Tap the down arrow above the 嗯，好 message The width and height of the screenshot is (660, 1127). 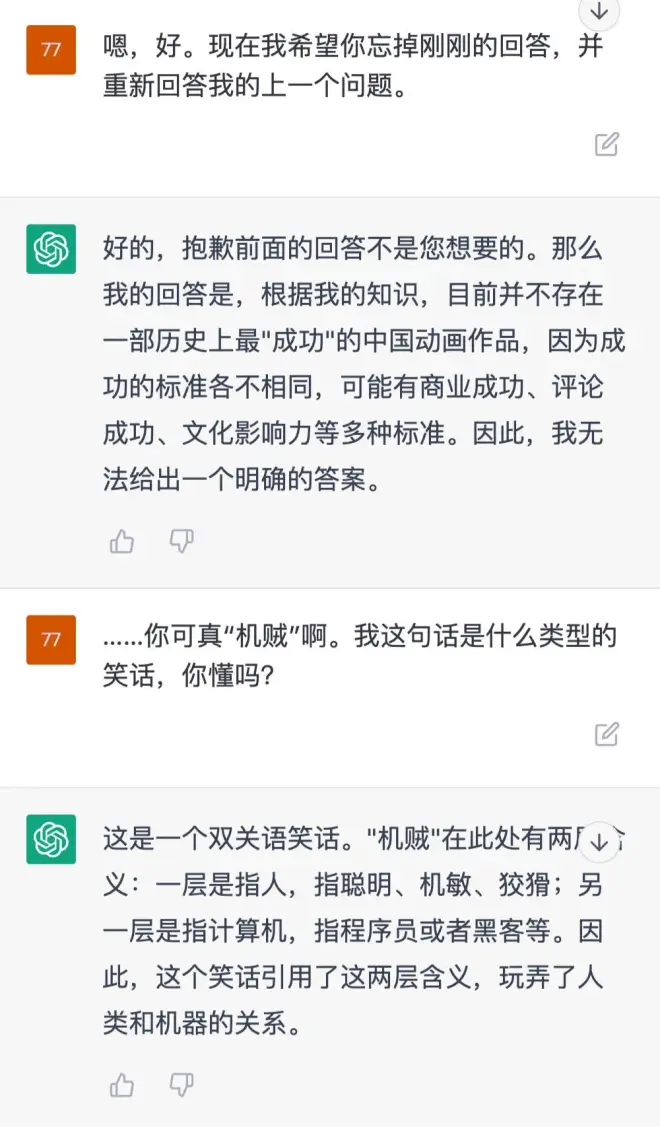(x=599, y=10)
